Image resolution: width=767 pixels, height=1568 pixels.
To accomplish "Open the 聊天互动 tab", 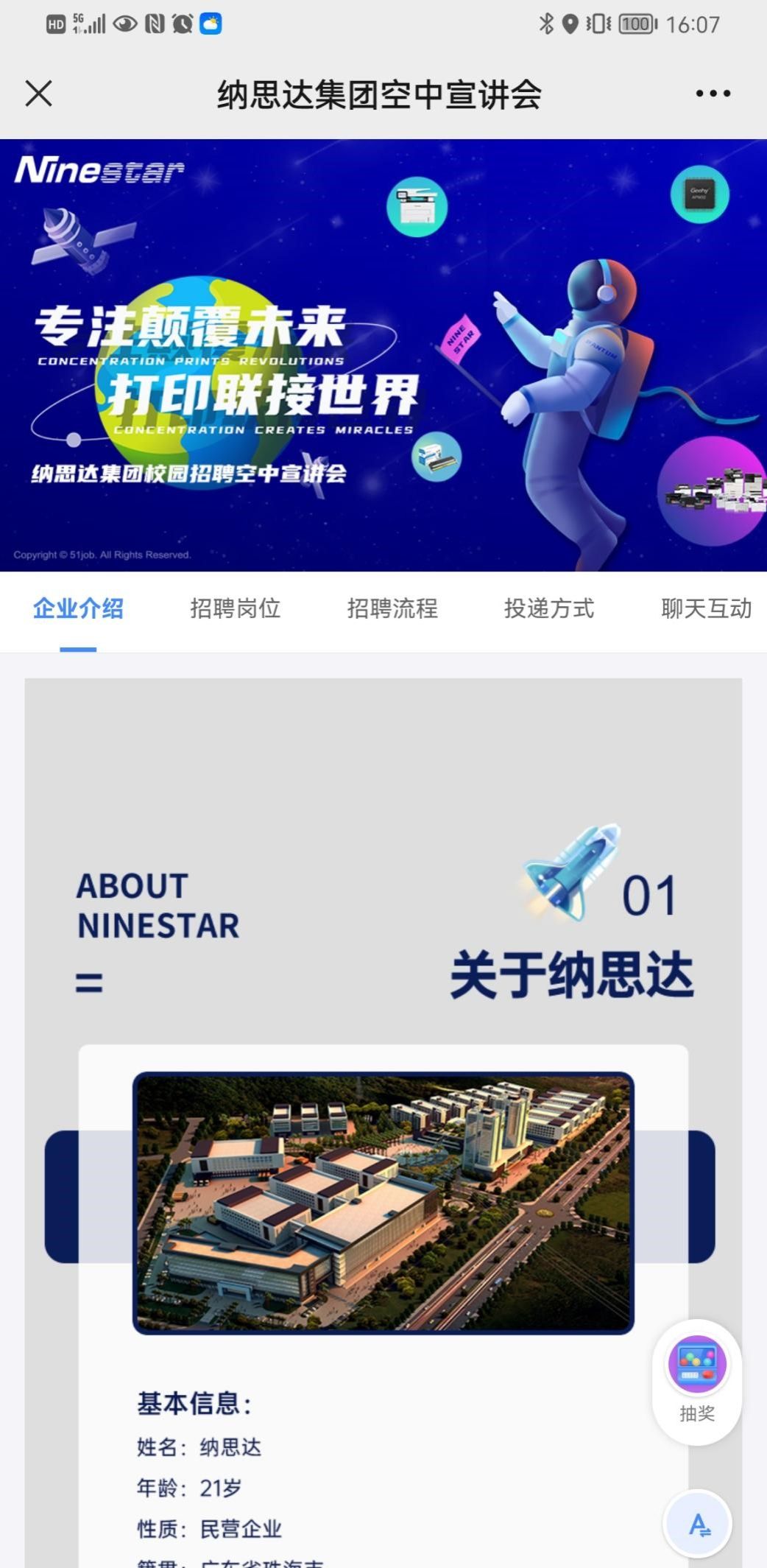I will tap(706, 608).
